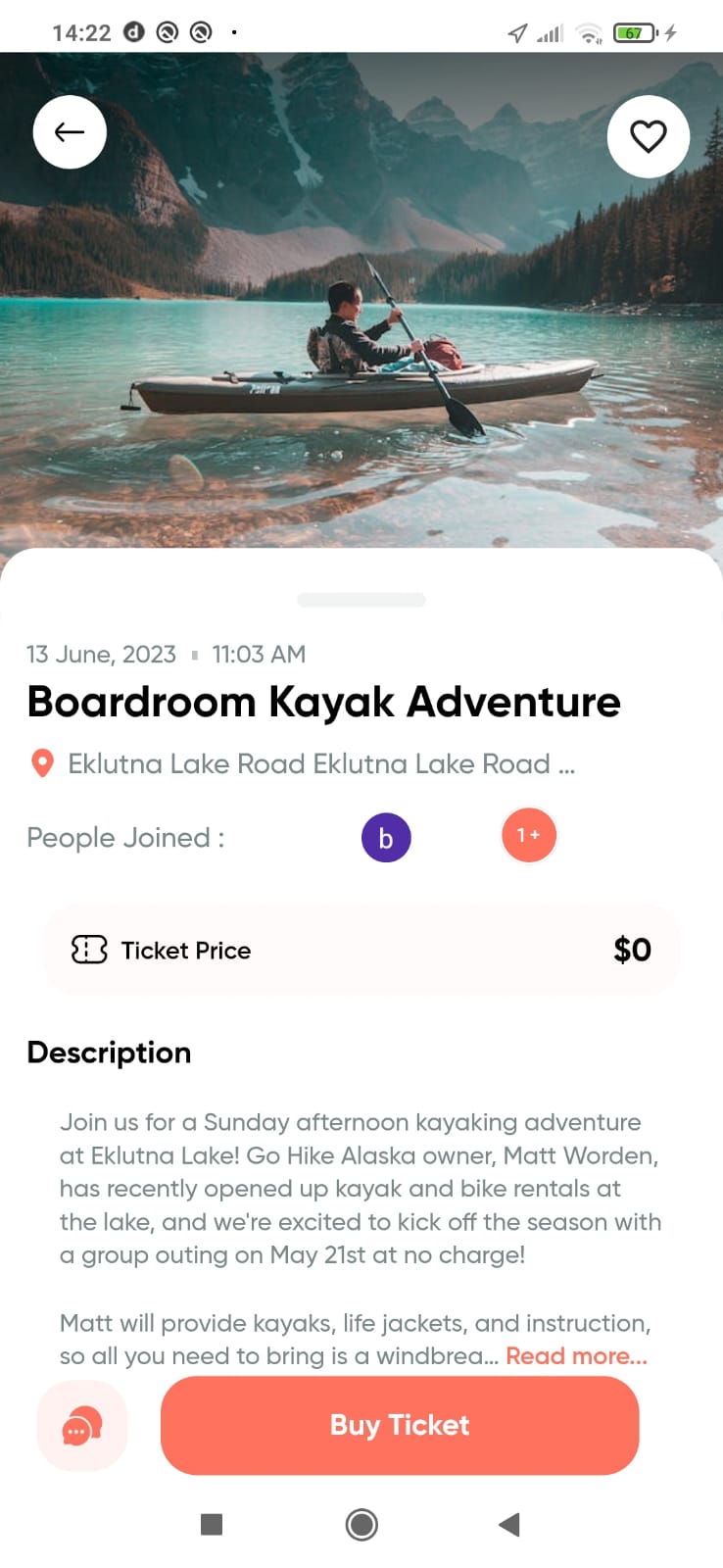Tap the system home button
723x1568 pixels.
click(x=361, y=1525)
